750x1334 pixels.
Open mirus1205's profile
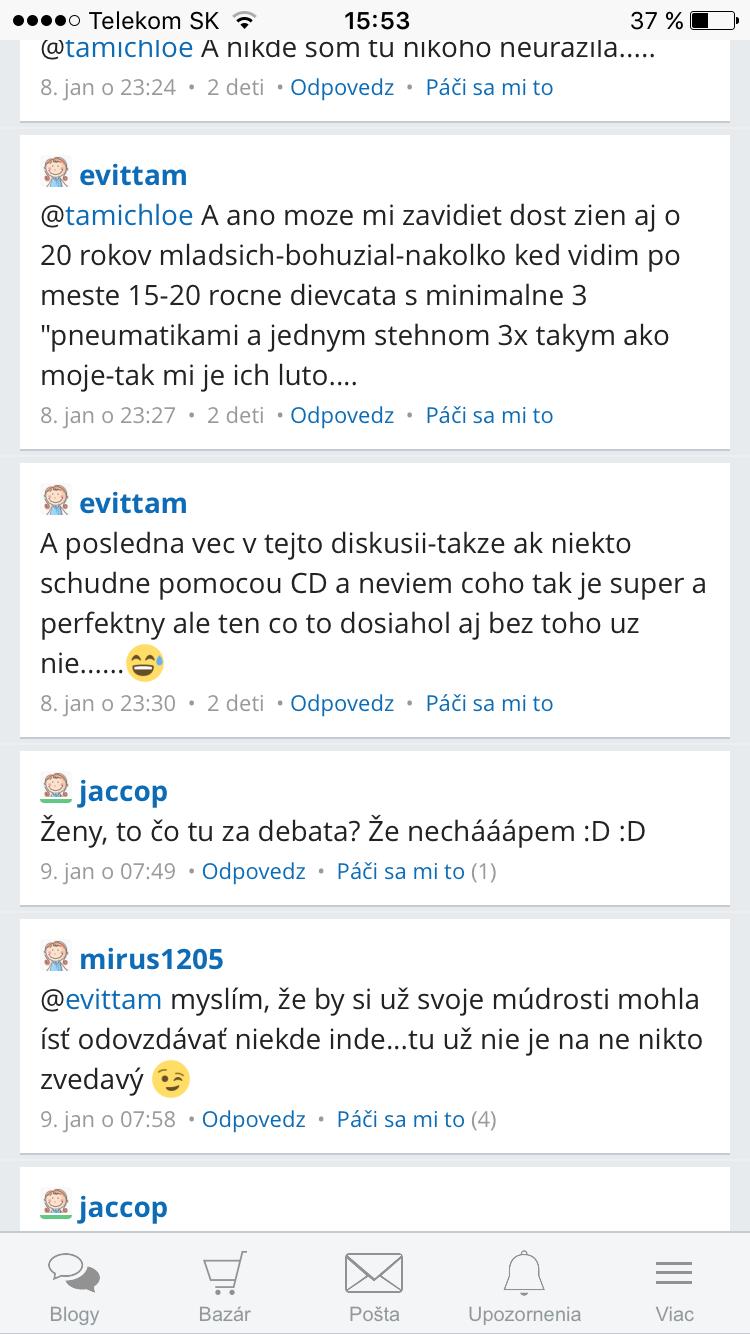(151, 959)
